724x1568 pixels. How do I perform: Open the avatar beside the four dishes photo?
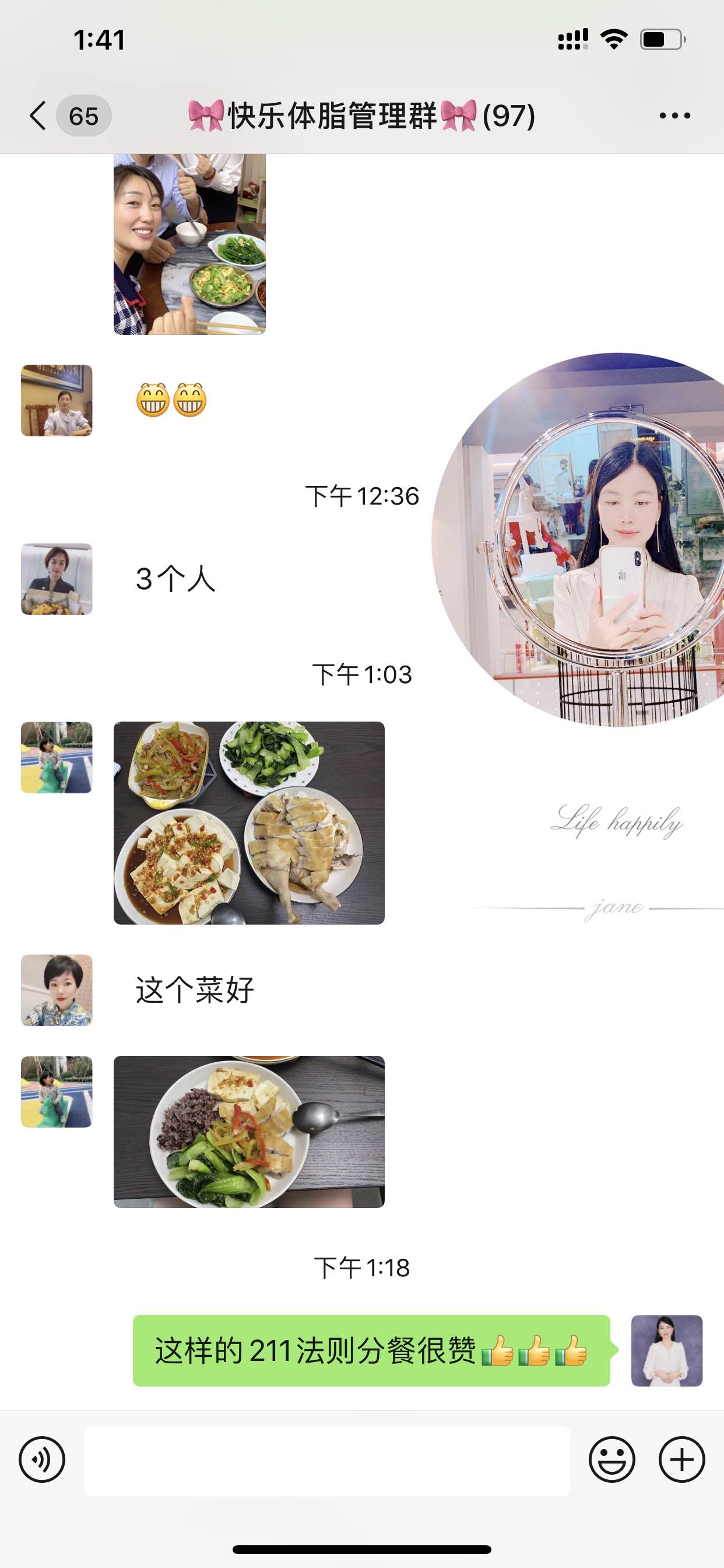57,757
